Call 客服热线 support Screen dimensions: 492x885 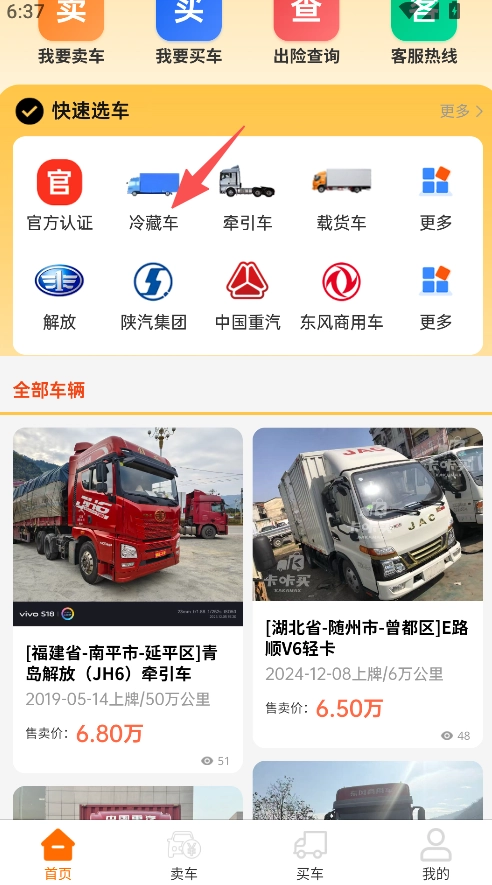pyautogui.click(x=424, y=33)
